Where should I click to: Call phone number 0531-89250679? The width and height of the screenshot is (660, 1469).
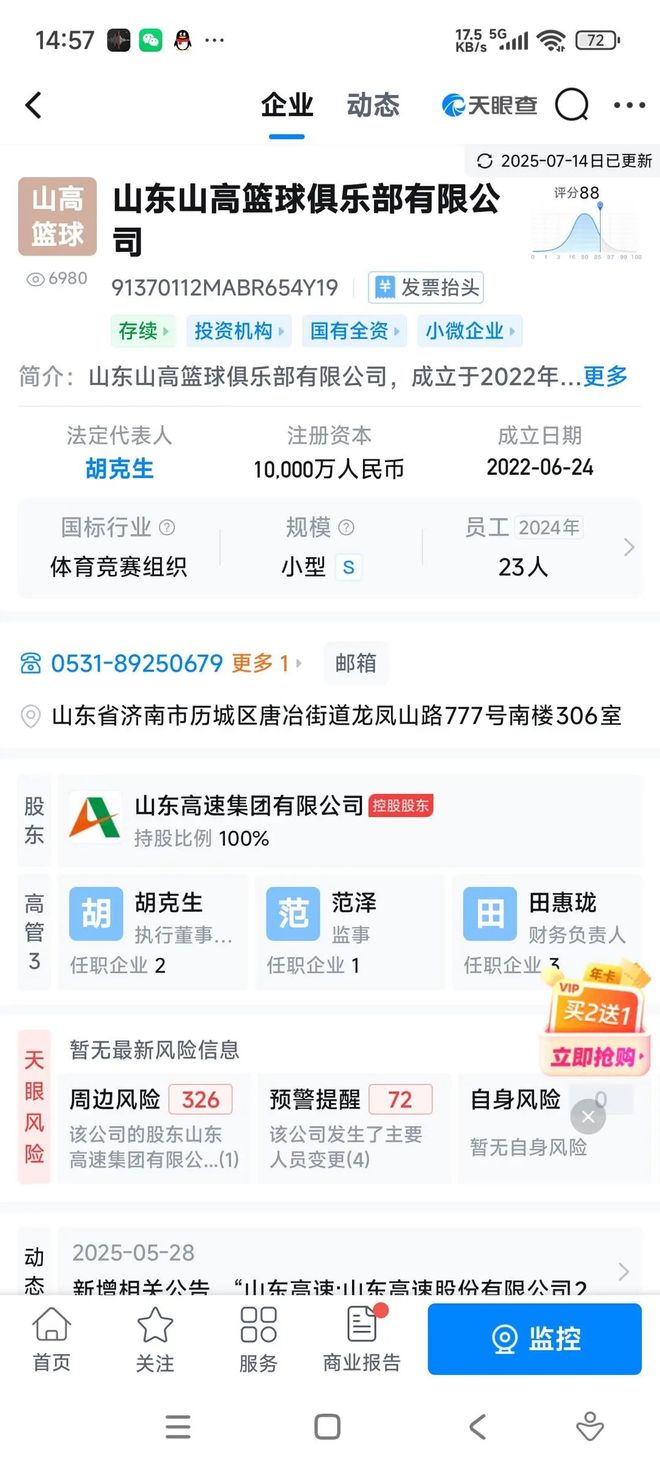pos(136,663)
